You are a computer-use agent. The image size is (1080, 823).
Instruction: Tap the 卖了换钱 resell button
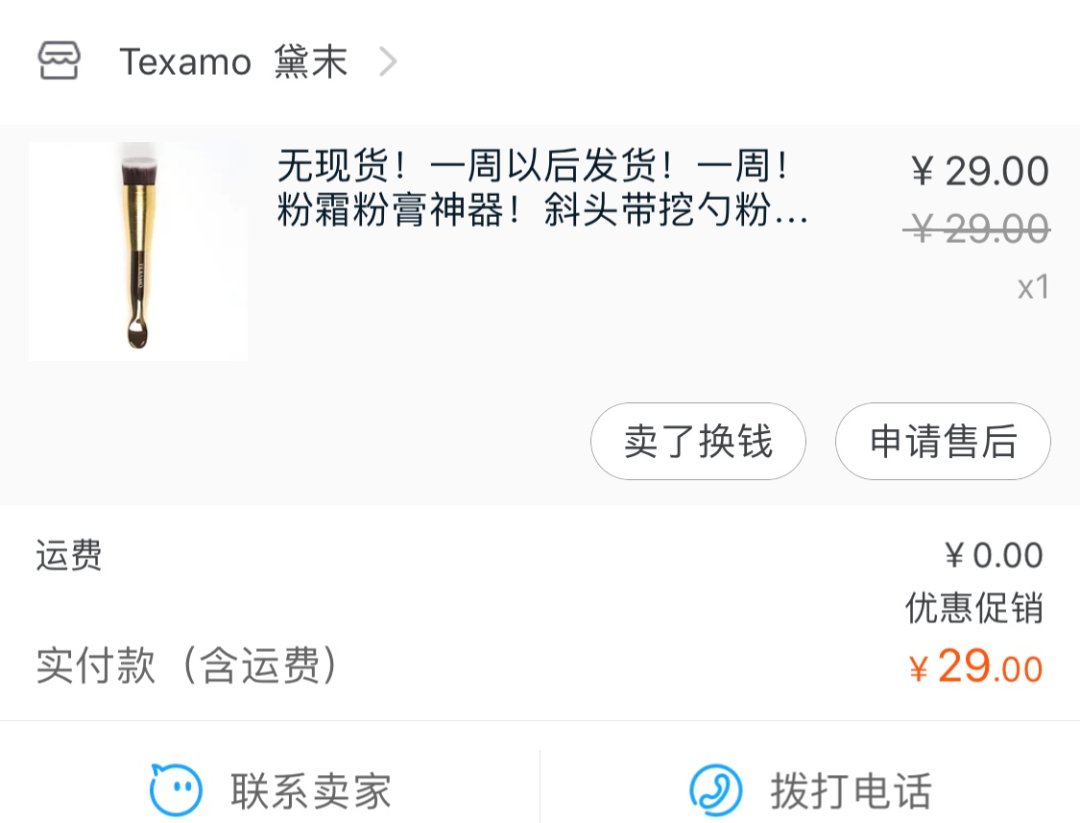coord(698,441)
